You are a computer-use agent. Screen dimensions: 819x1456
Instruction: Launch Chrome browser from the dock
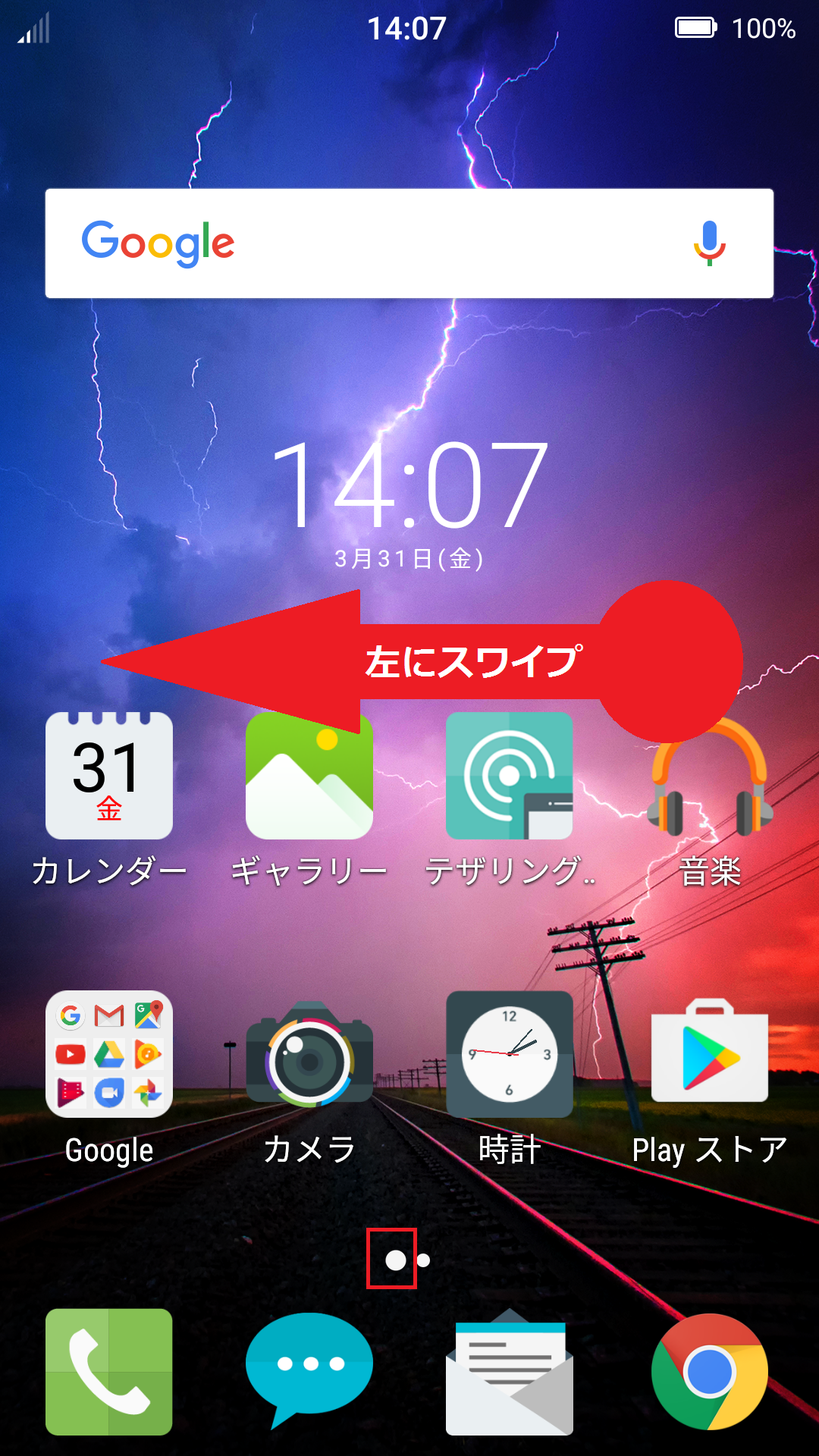(710, 1371)
